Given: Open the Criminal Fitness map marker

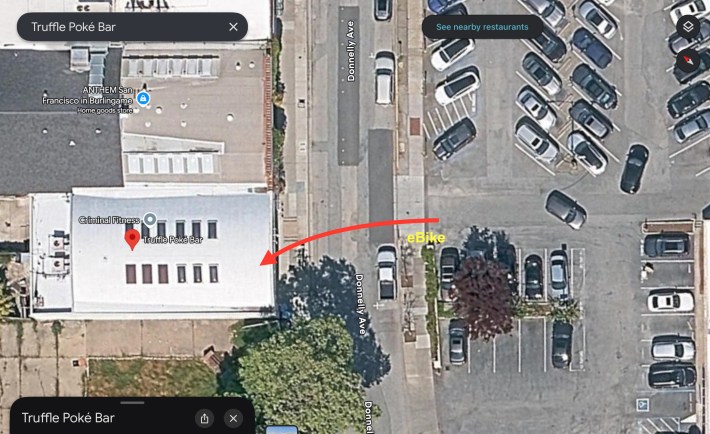Looking at the screenshot, I should point(150,218).
